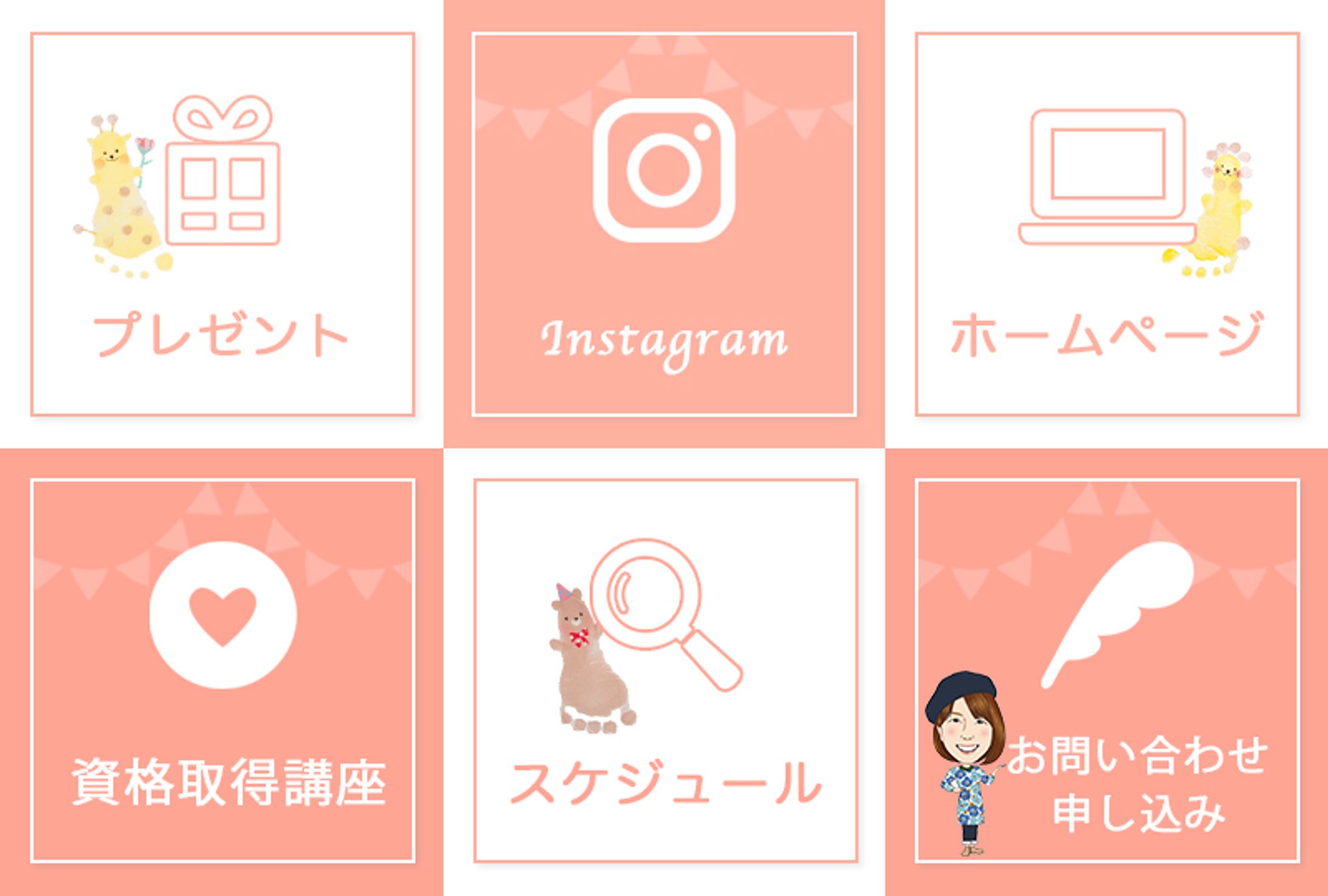Go to the ホームページ tile
The width and height of the screenshot is (1328, 896).
coord(1107,224)
